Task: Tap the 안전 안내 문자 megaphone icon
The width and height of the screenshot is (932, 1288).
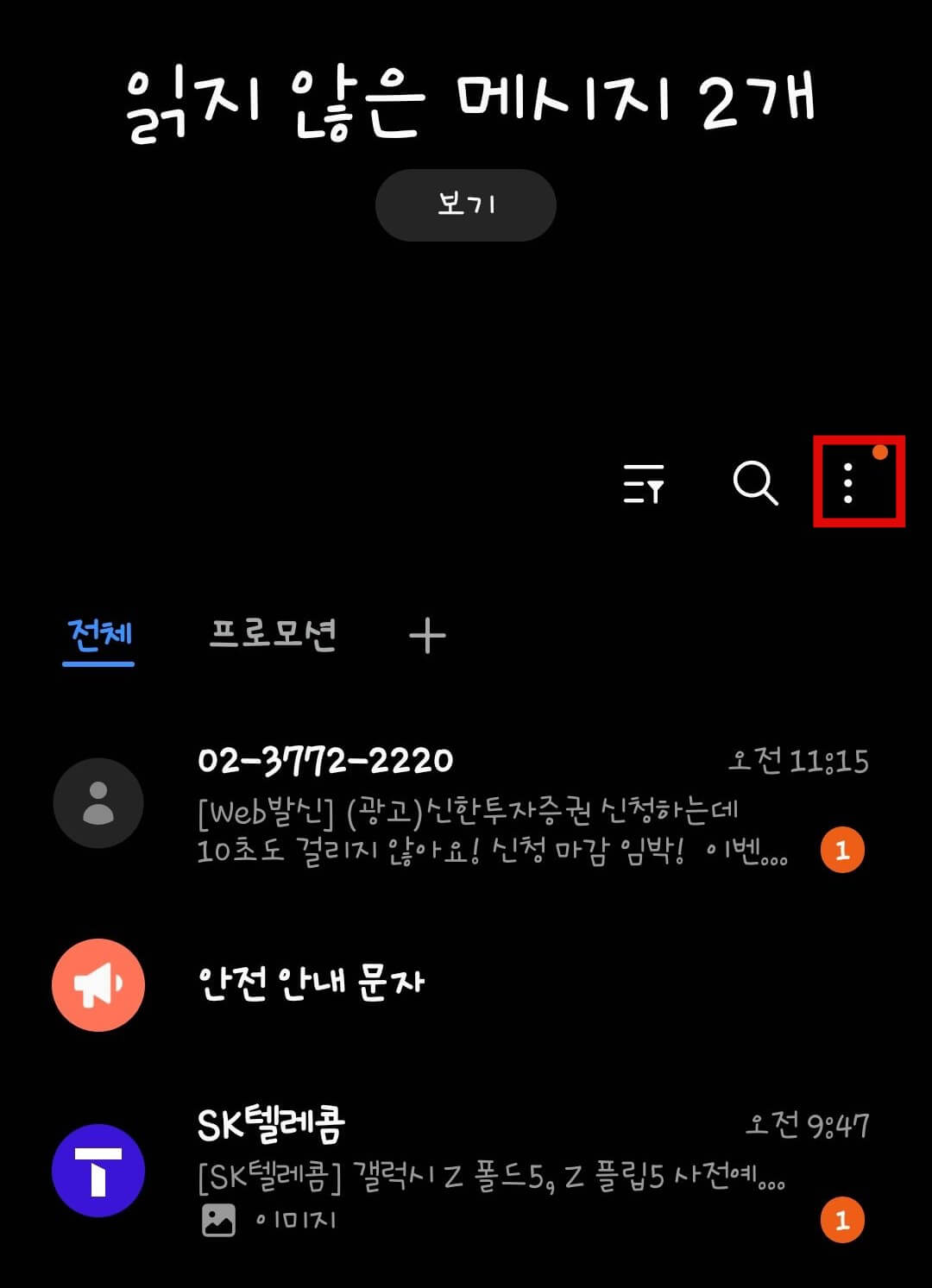Action: [98, 985]
